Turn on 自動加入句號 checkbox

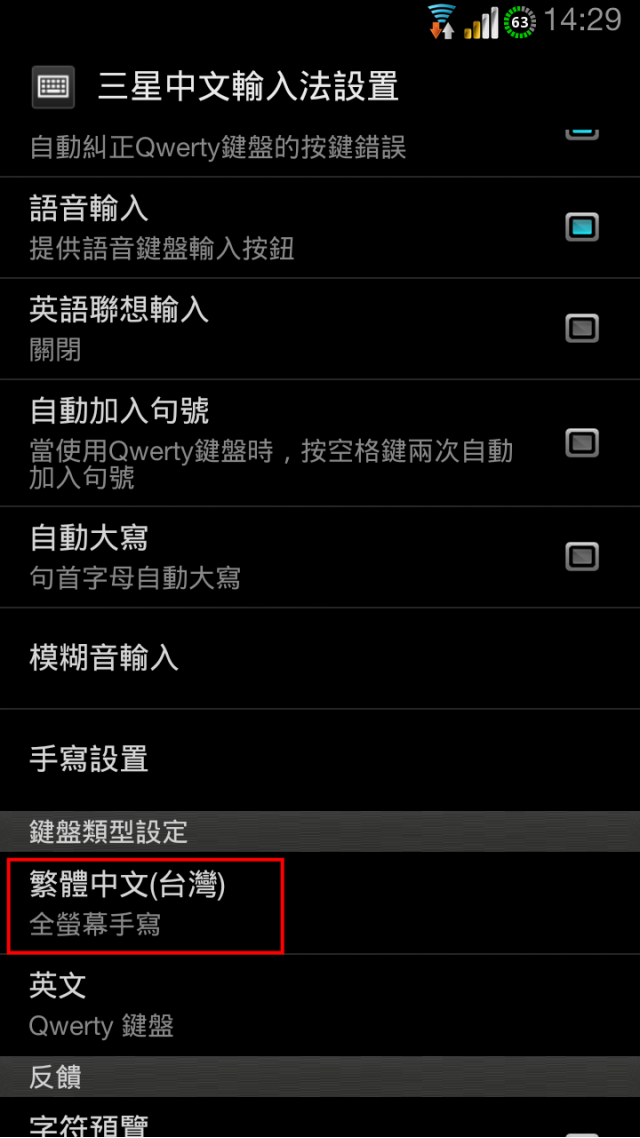coord(582,441)
